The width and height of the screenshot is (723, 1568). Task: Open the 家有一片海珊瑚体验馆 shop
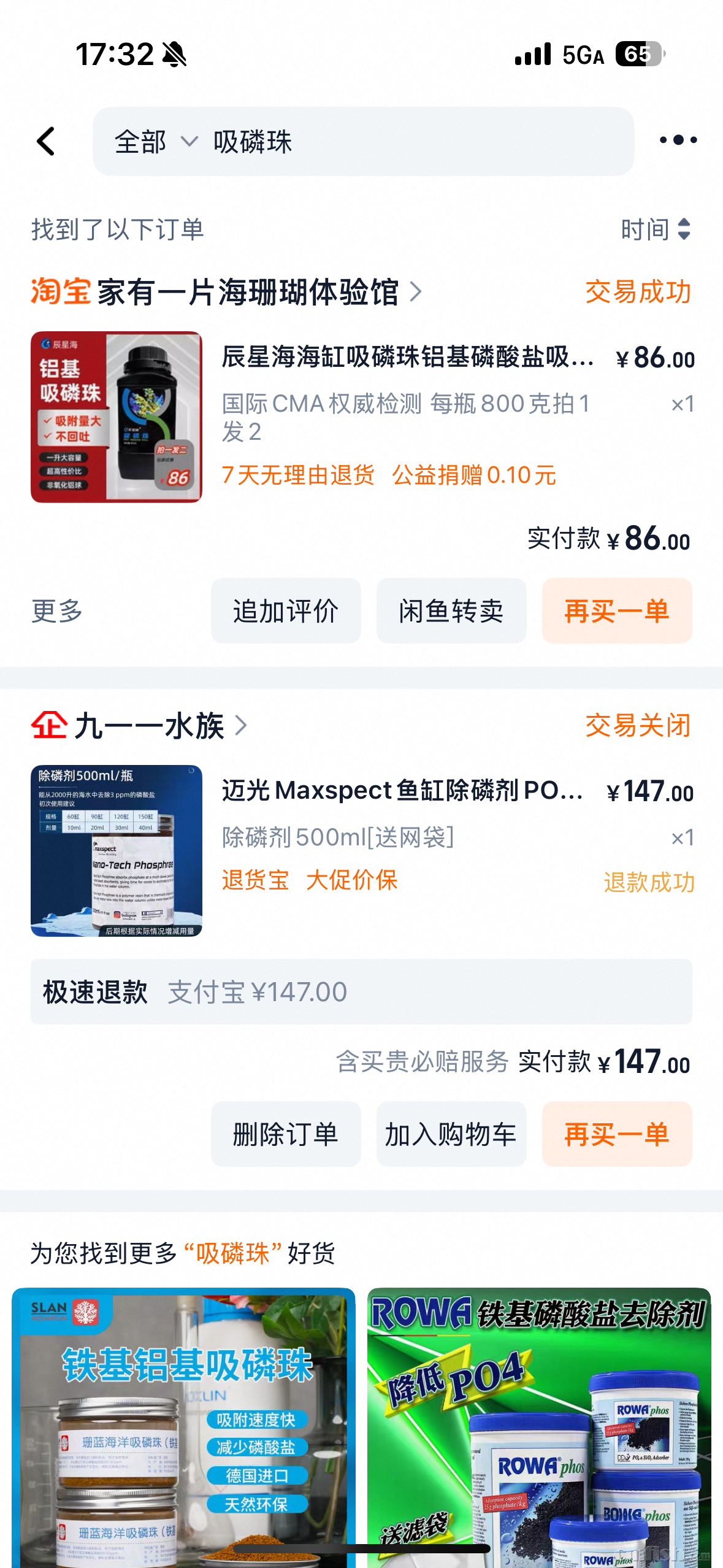click(x=248, y=292)
